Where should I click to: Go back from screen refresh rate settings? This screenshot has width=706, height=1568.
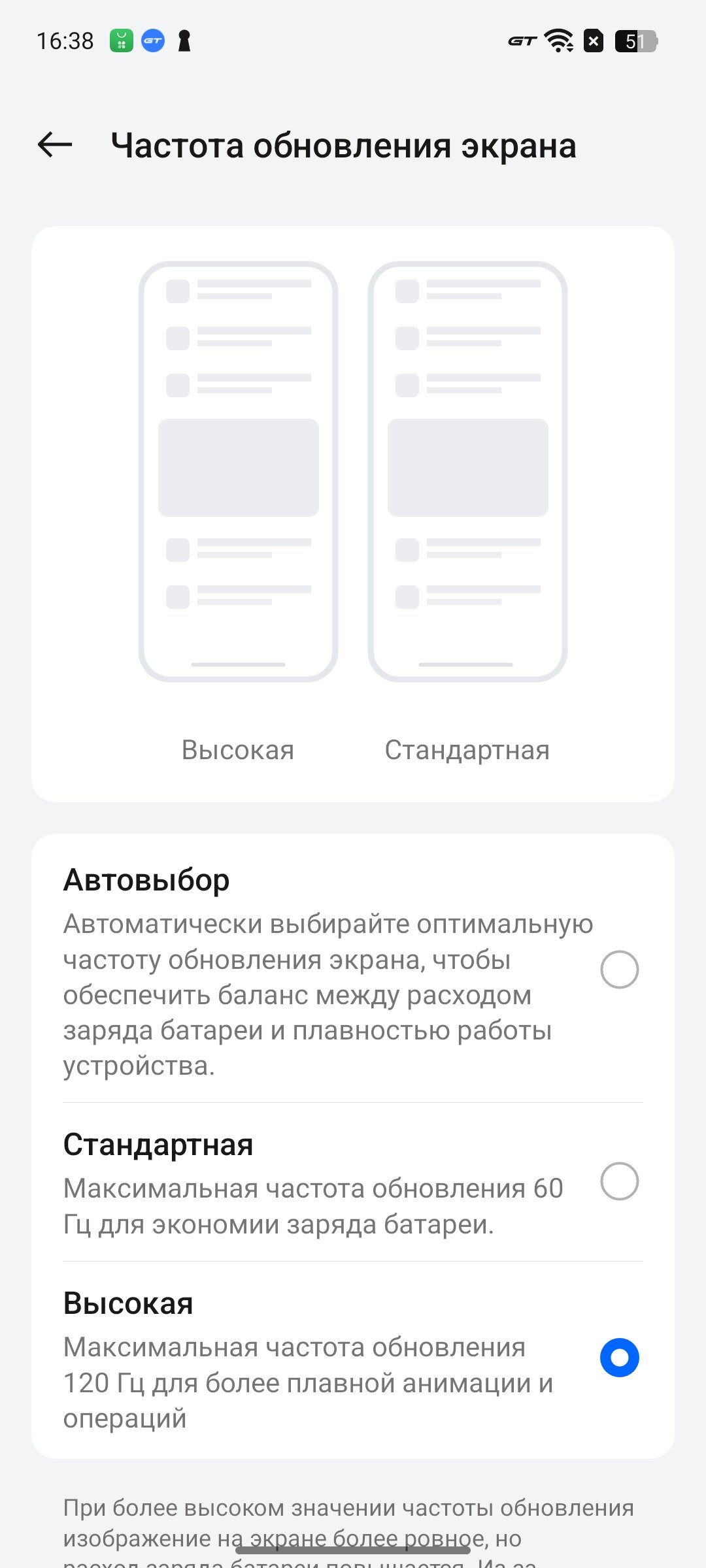click(55, 144)
